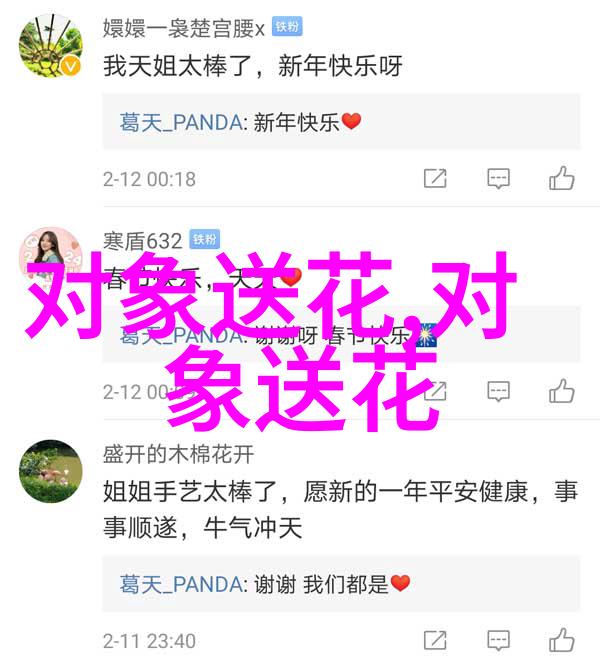
Task: Reply to the 2-11 23:40 comment
Action: (x=498, y=640)
